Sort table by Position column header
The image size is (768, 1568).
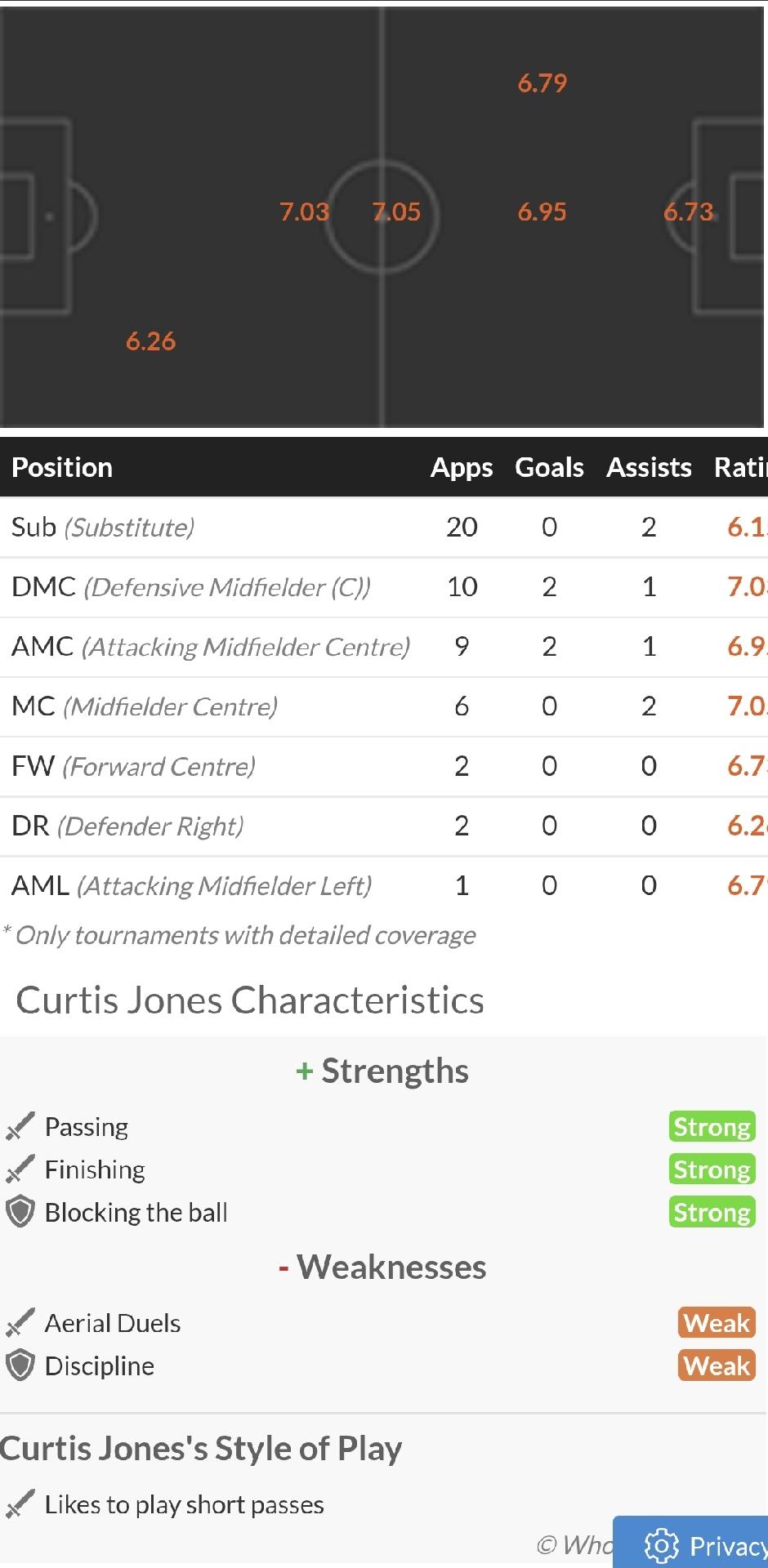(62, 467)
